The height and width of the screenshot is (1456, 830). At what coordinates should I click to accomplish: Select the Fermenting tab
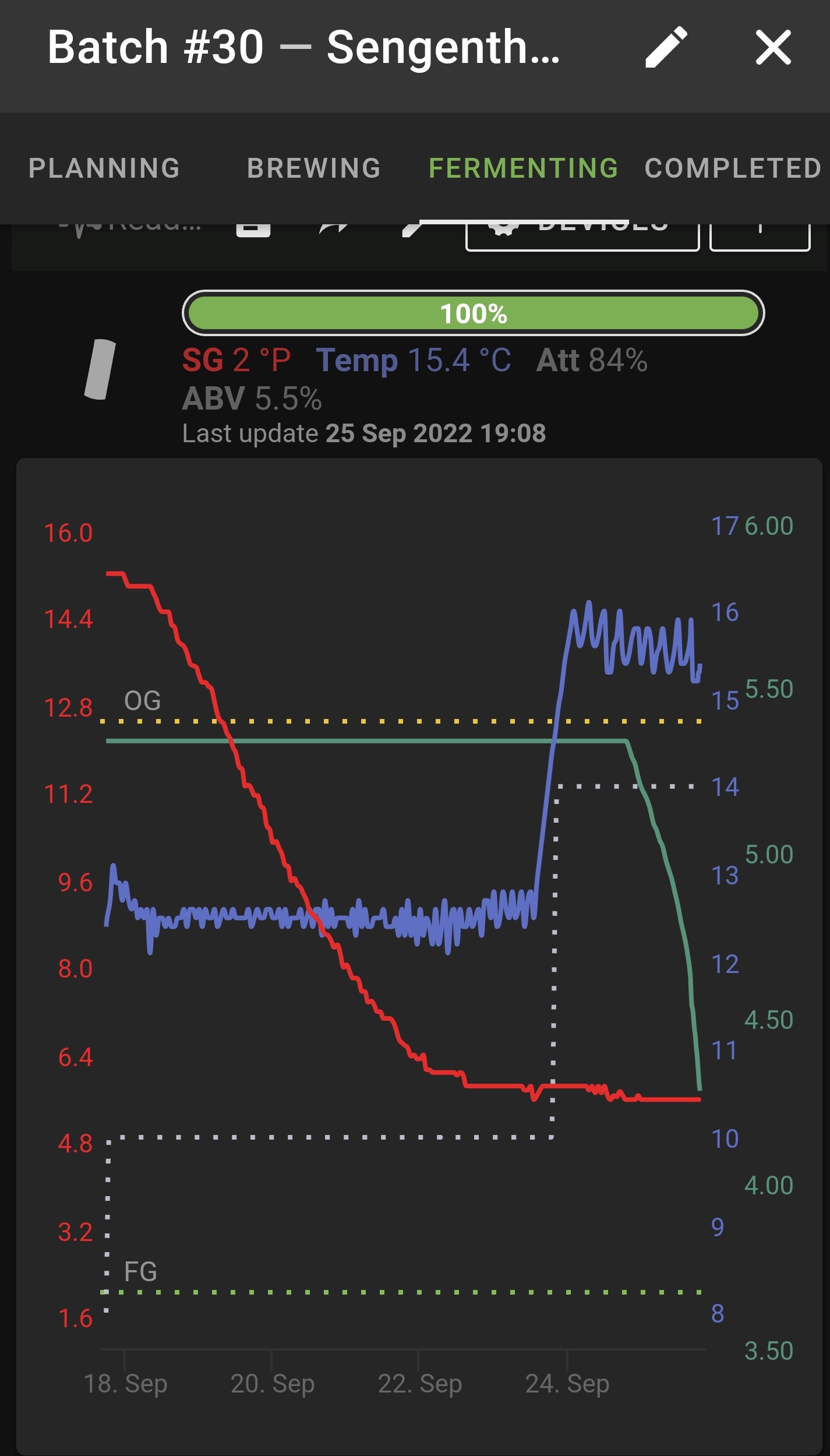523,168
